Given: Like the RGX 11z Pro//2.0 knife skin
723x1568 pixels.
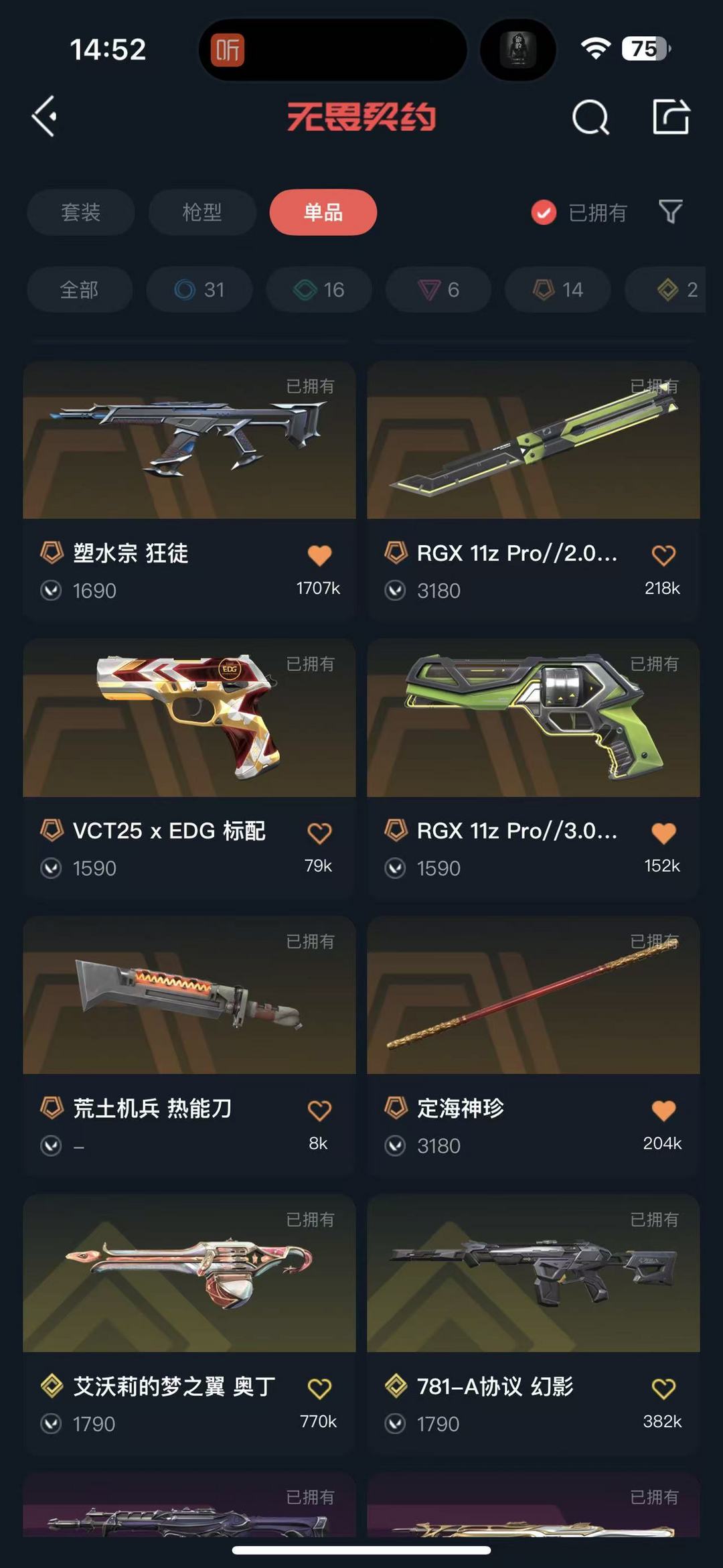Looking at the screenshot, I should tap(663, 555).
